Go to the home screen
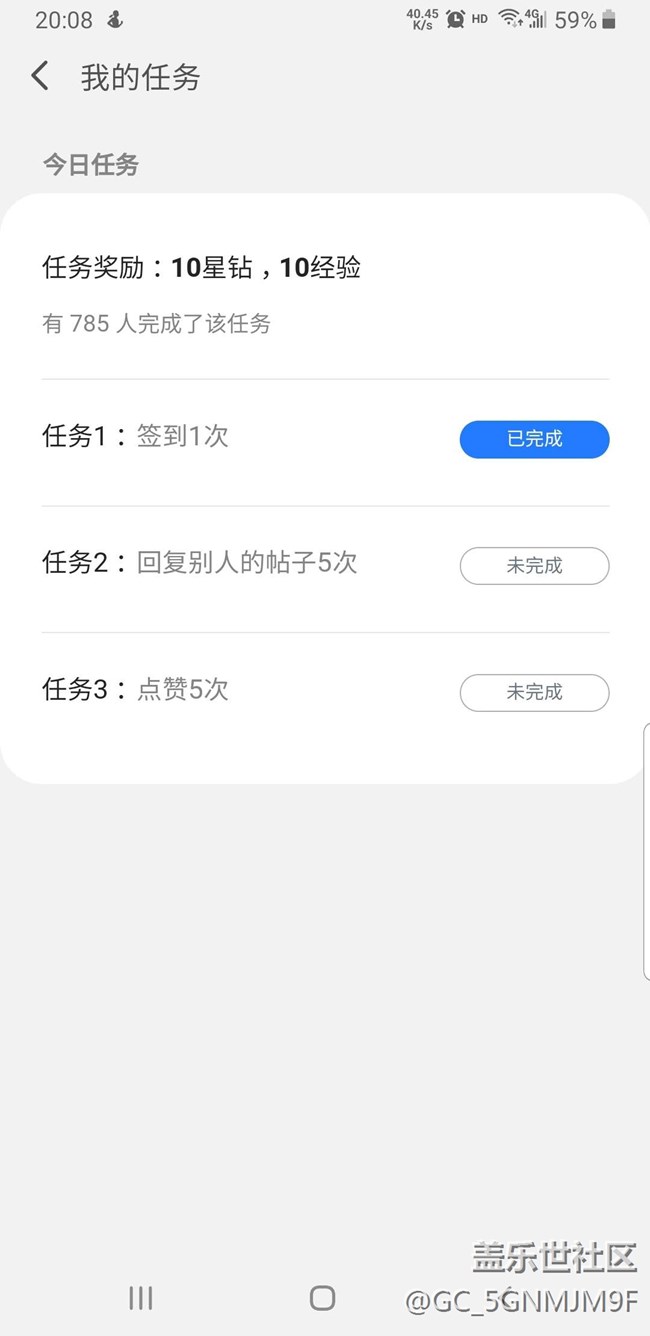Image resolution: width=650 pixels, height=1336 pixels. (322, 1298)
